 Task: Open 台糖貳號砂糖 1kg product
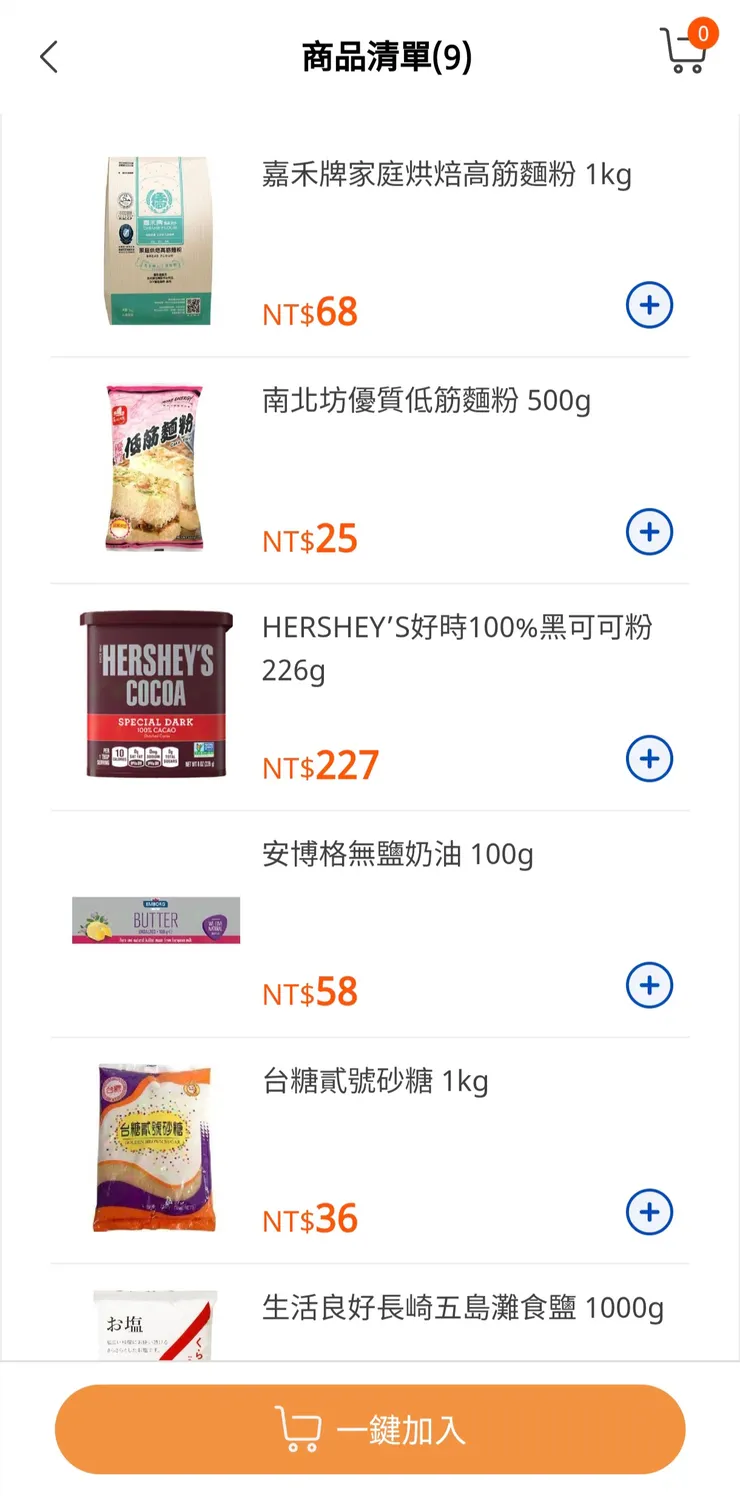pyautogui.click(x=375, y=1082)
